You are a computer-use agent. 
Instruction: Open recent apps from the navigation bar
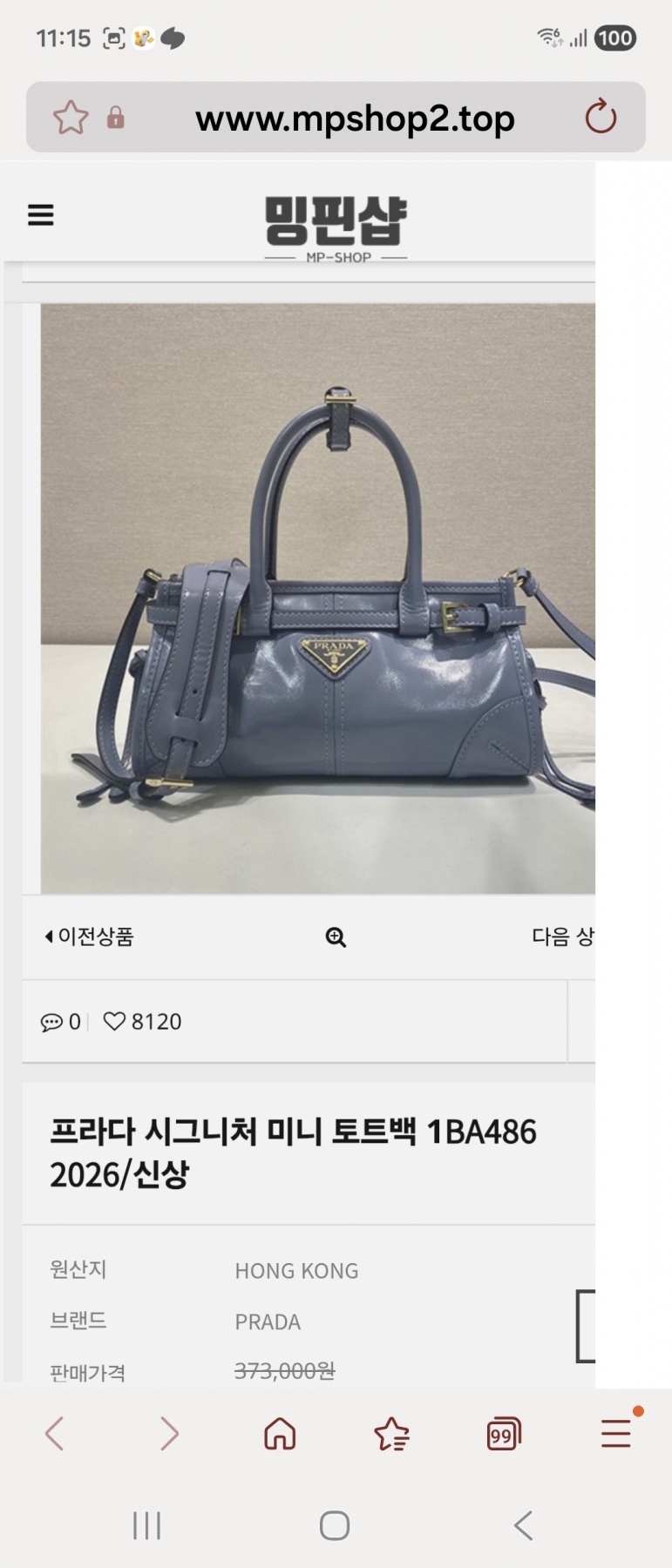click(146, 1525)
